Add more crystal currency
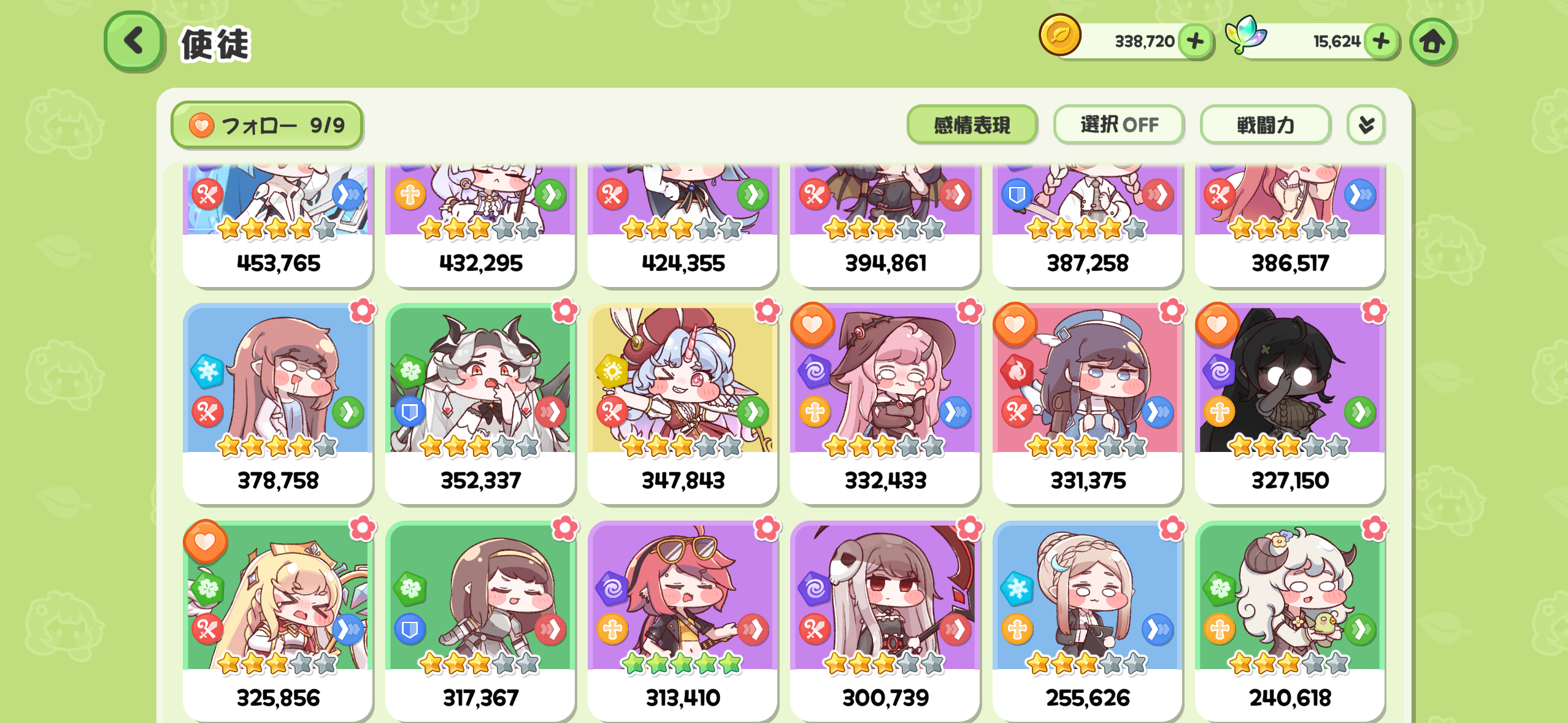This screenshot has width=1568, height=723. [1382, 42]
